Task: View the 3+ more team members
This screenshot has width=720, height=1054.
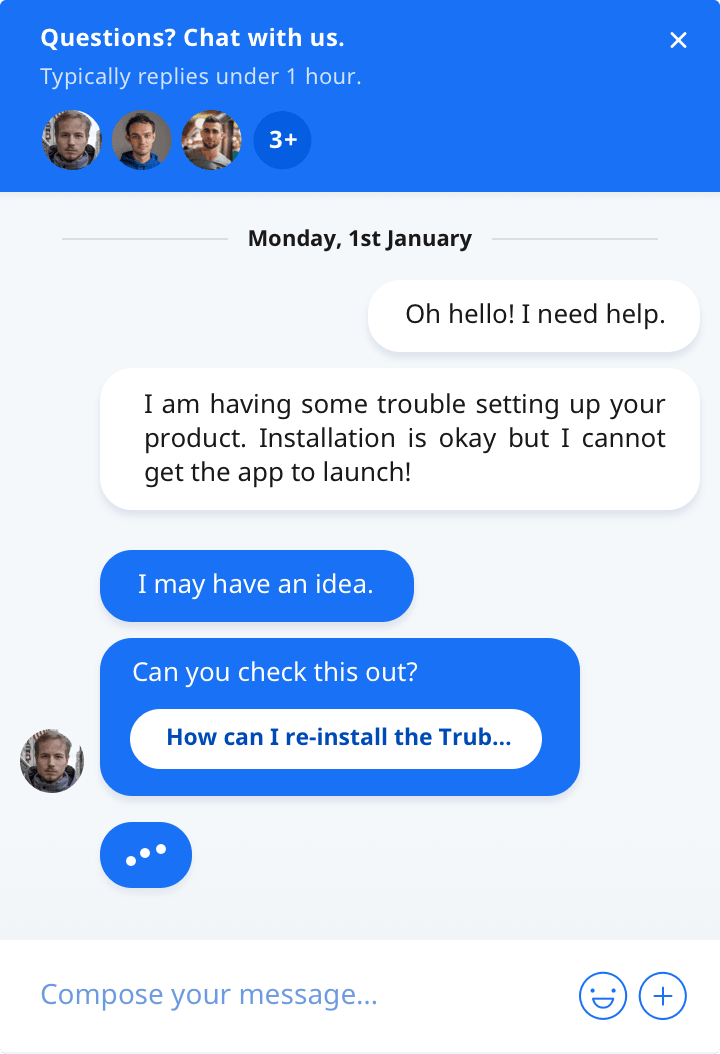Action: pyautogui.click(x=283, y=140)
